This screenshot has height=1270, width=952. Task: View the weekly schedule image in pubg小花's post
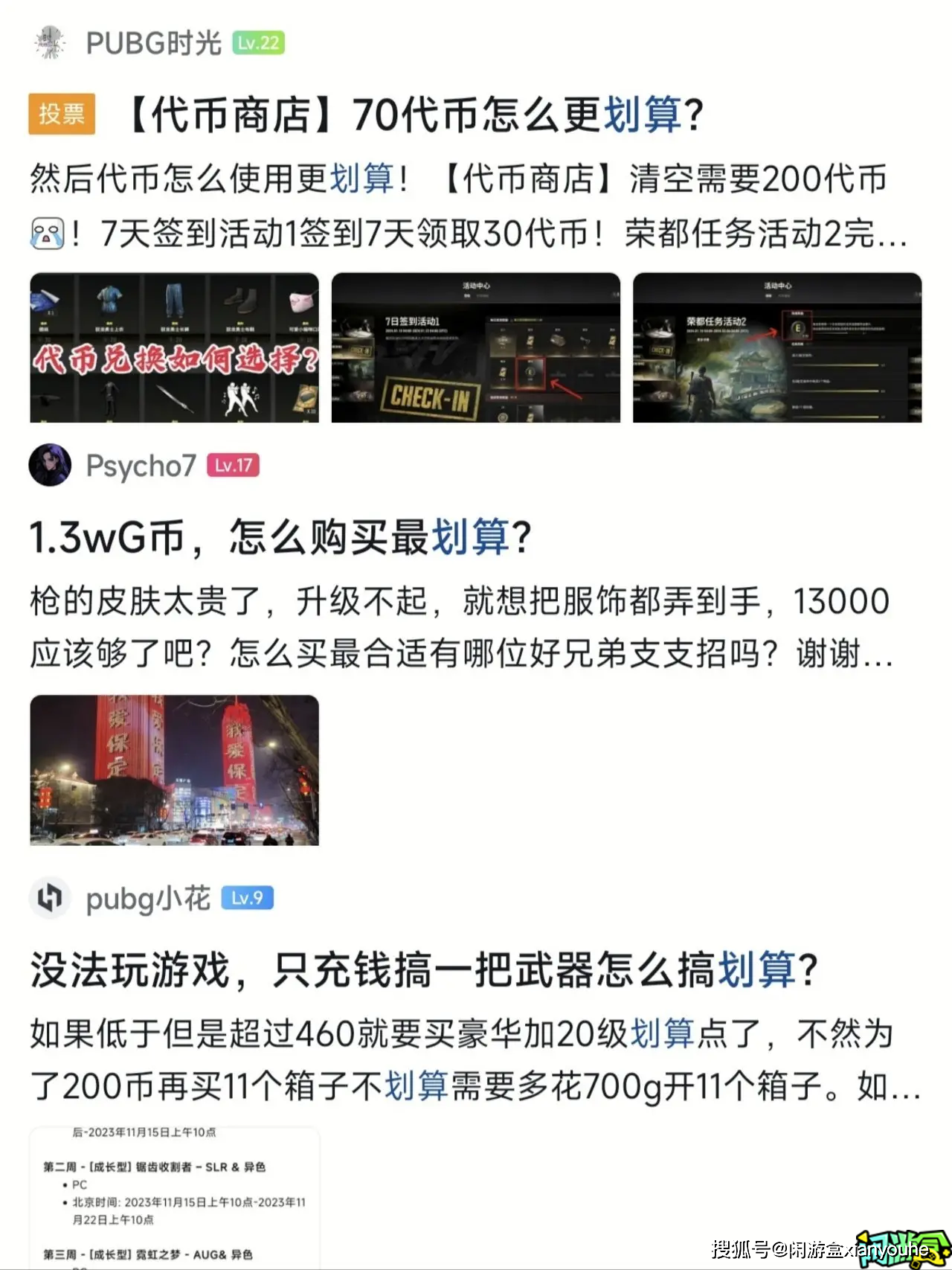[x=174, y=1196]
